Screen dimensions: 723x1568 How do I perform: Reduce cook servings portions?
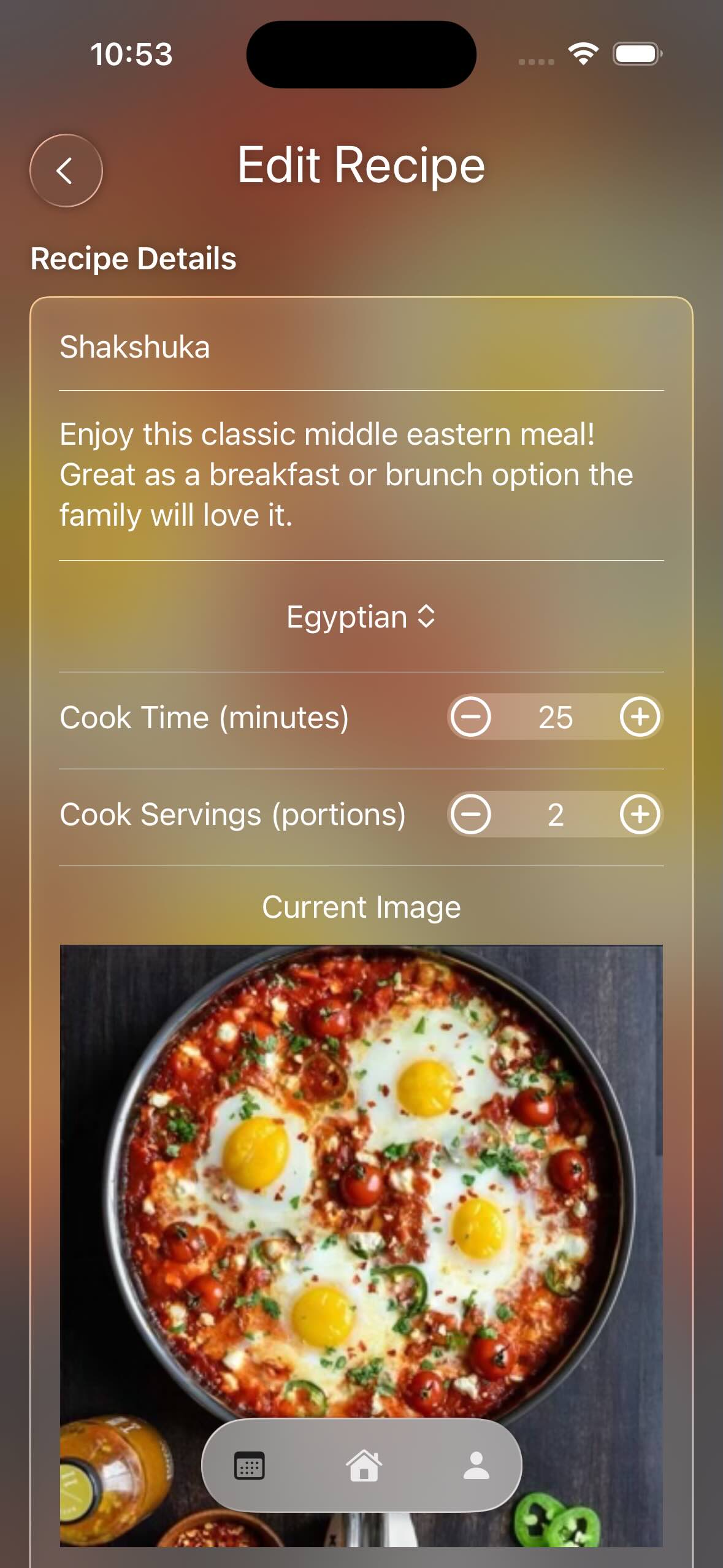[x=471, y=815]
